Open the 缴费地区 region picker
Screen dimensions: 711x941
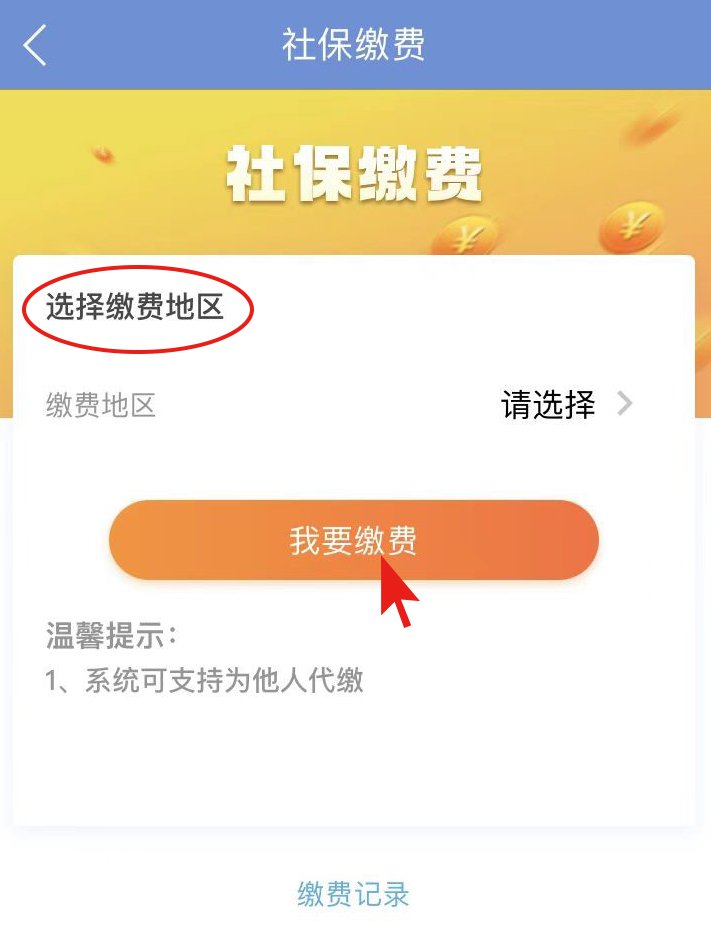pyautogui.click(x=565, y=405)
